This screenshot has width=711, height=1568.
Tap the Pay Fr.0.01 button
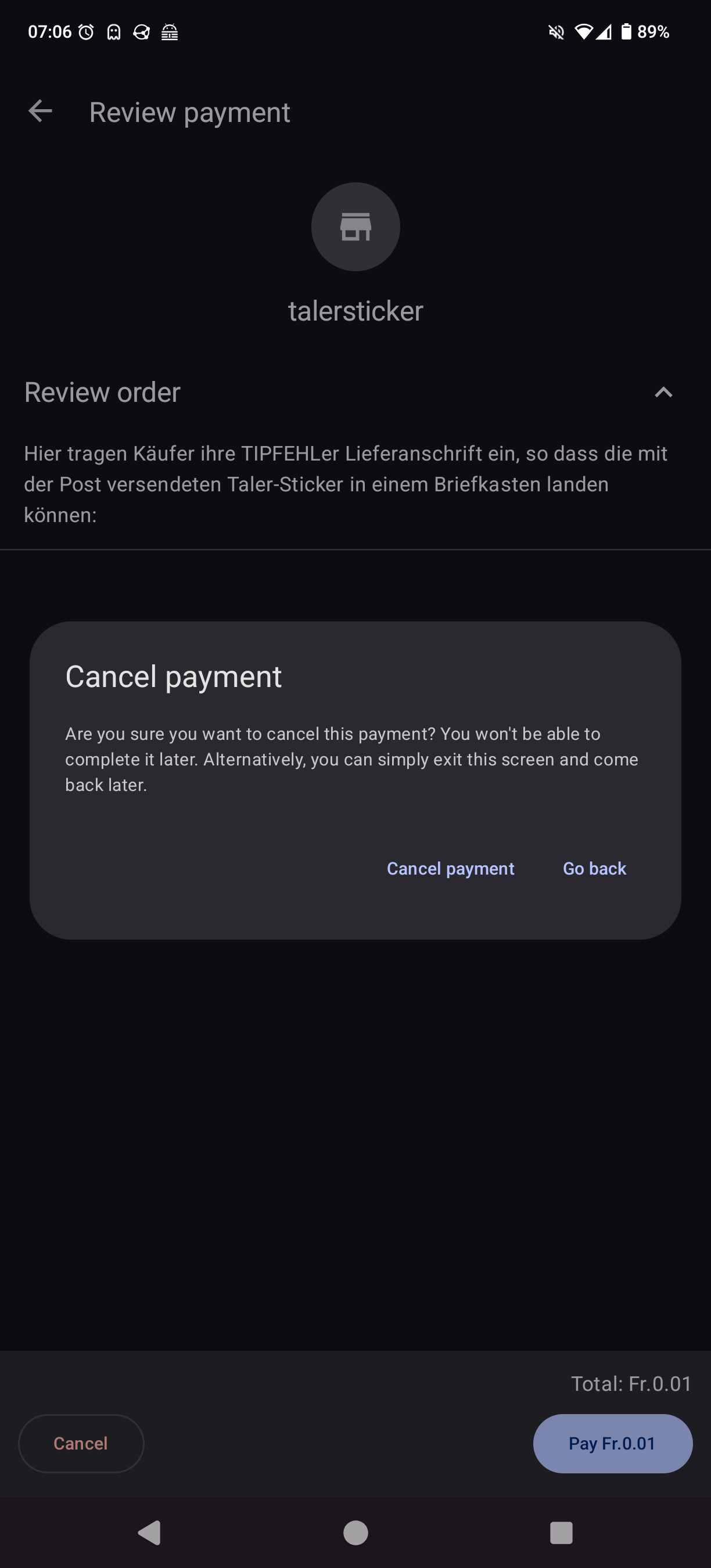(612, 1443)
